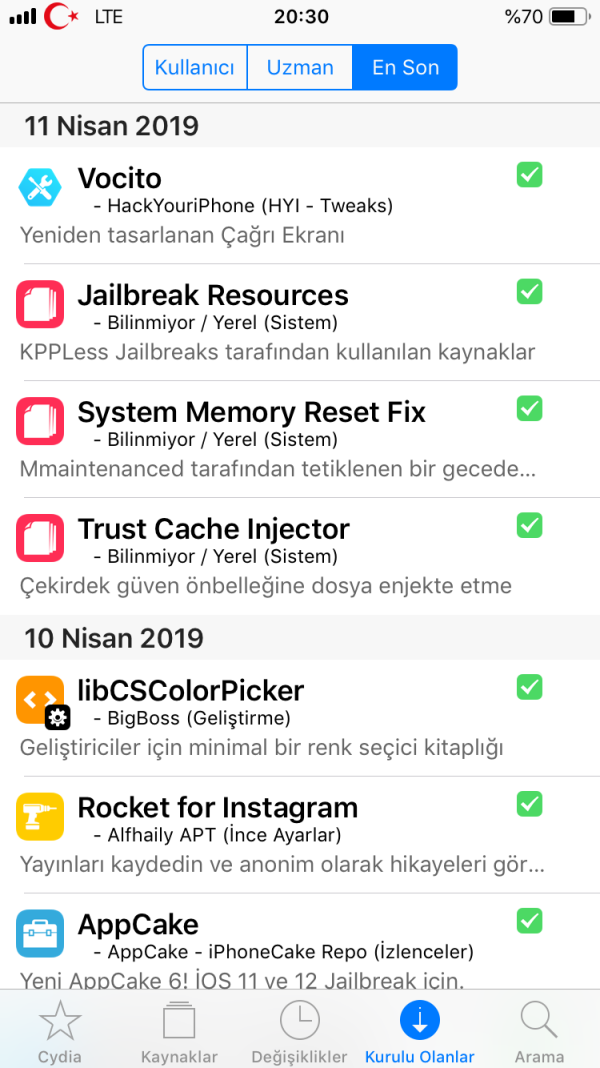600x1068 pixels.
Task: Select the Uzman segment
Action: coord(300,68)
